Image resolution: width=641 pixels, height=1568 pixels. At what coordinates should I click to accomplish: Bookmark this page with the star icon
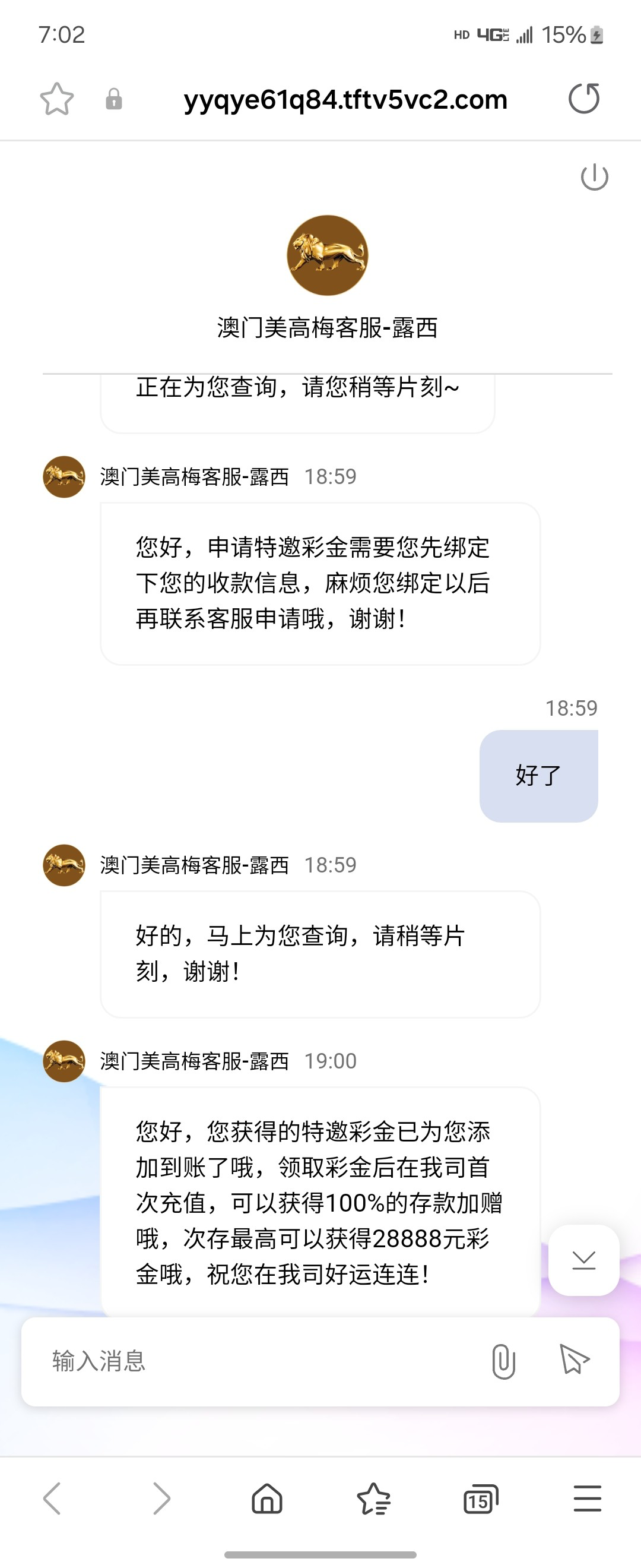(56, 99)
